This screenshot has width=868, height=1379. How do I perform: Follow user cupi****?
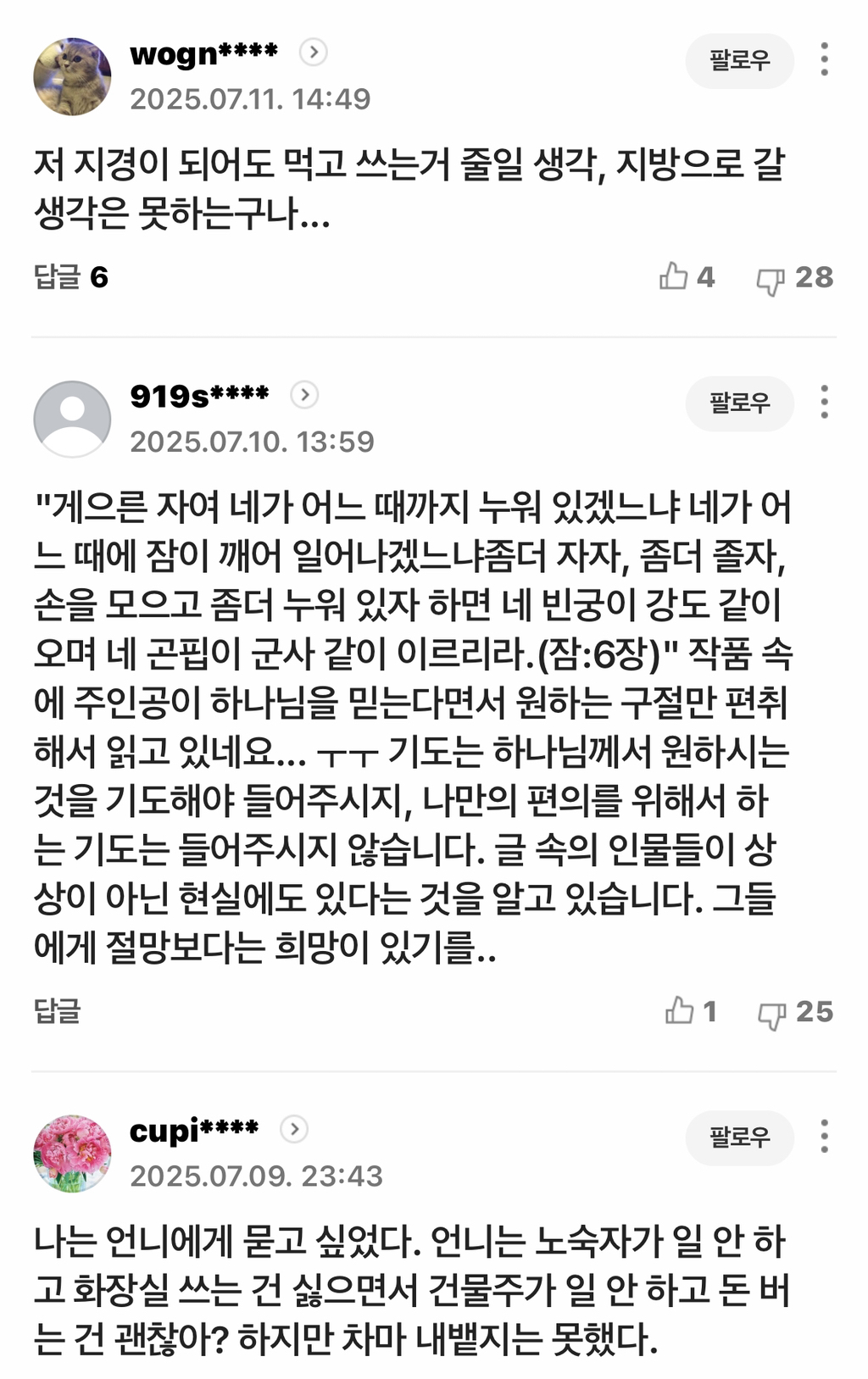(x=739, y=1137)
